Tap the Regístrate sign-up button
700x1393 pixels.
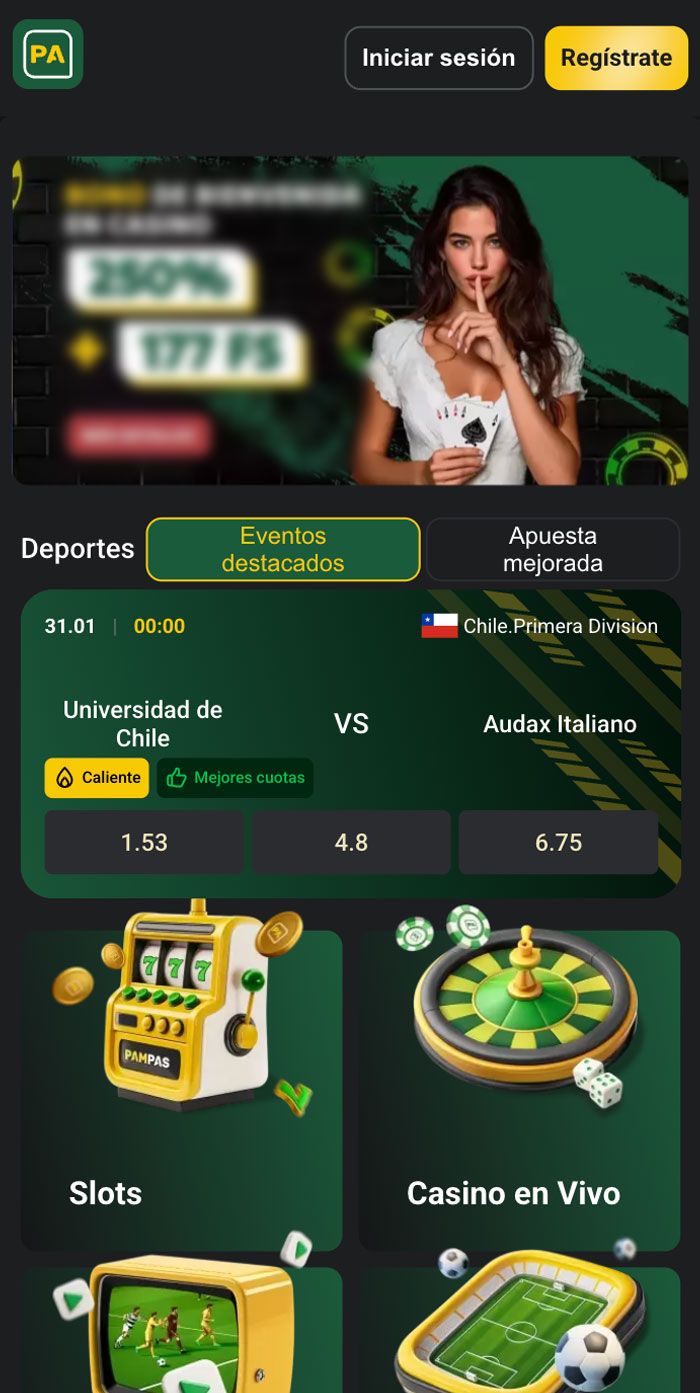[616, 58]
